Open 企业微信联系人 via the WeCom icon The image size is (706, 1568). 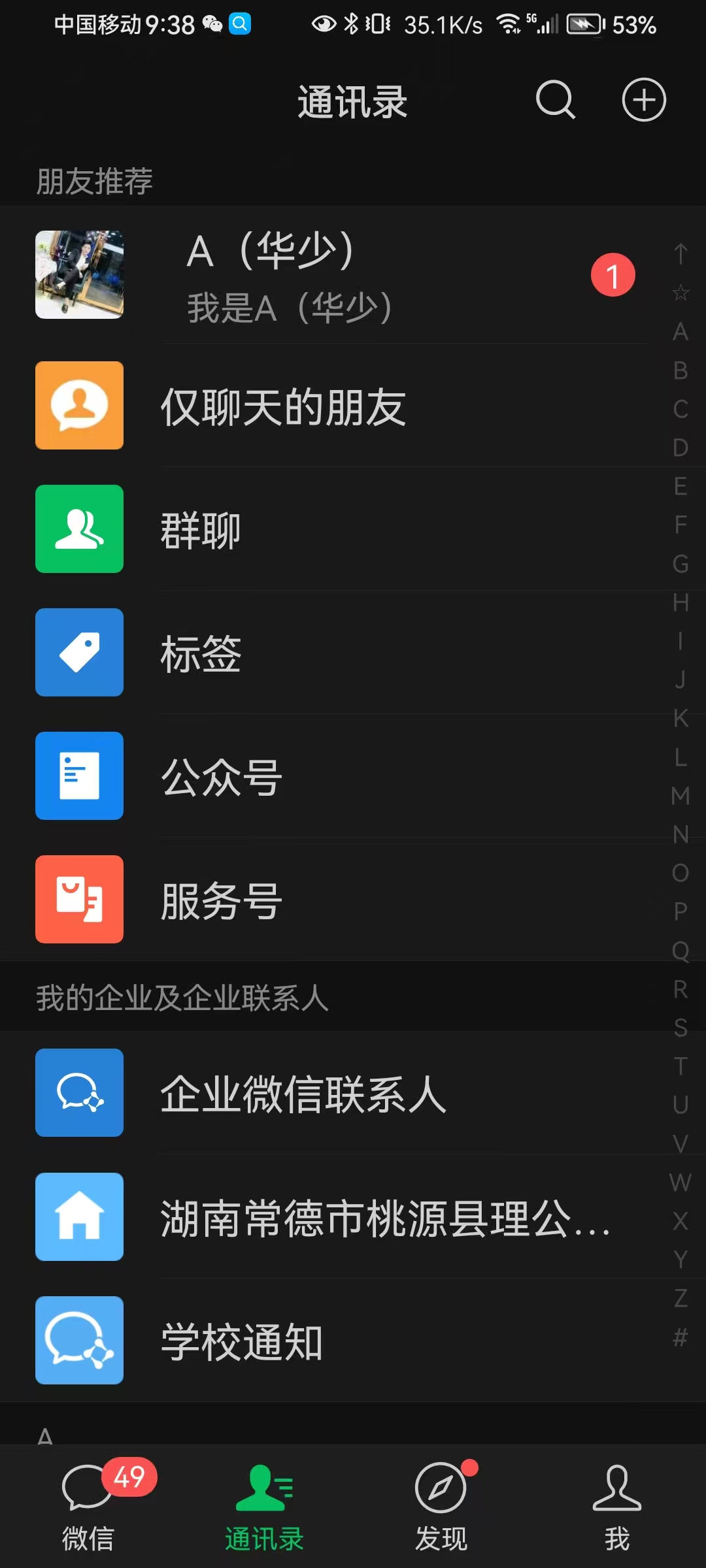(78, 1093)
